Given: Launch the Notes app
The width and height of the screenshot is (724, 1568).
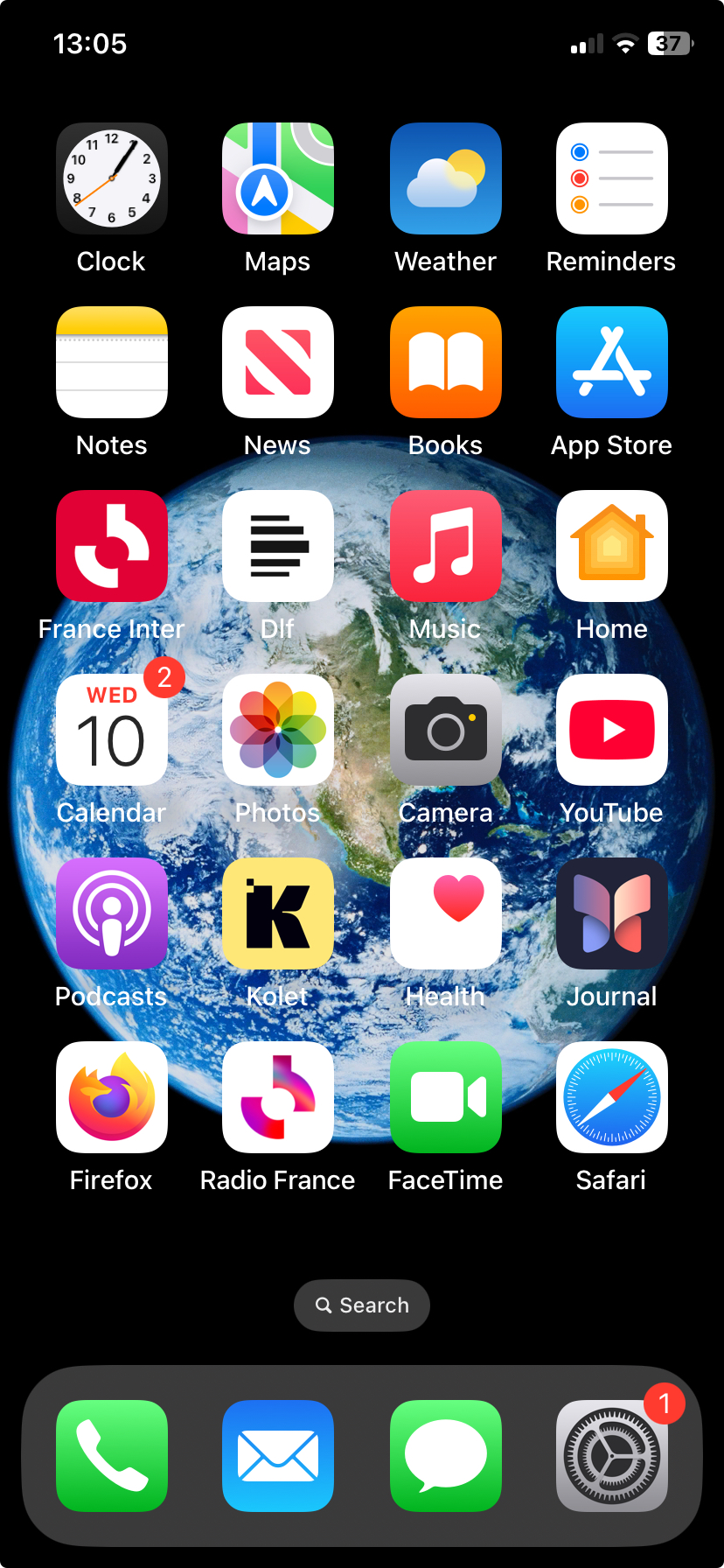Looking at the screenshot, I should click(x=111, y=362).
